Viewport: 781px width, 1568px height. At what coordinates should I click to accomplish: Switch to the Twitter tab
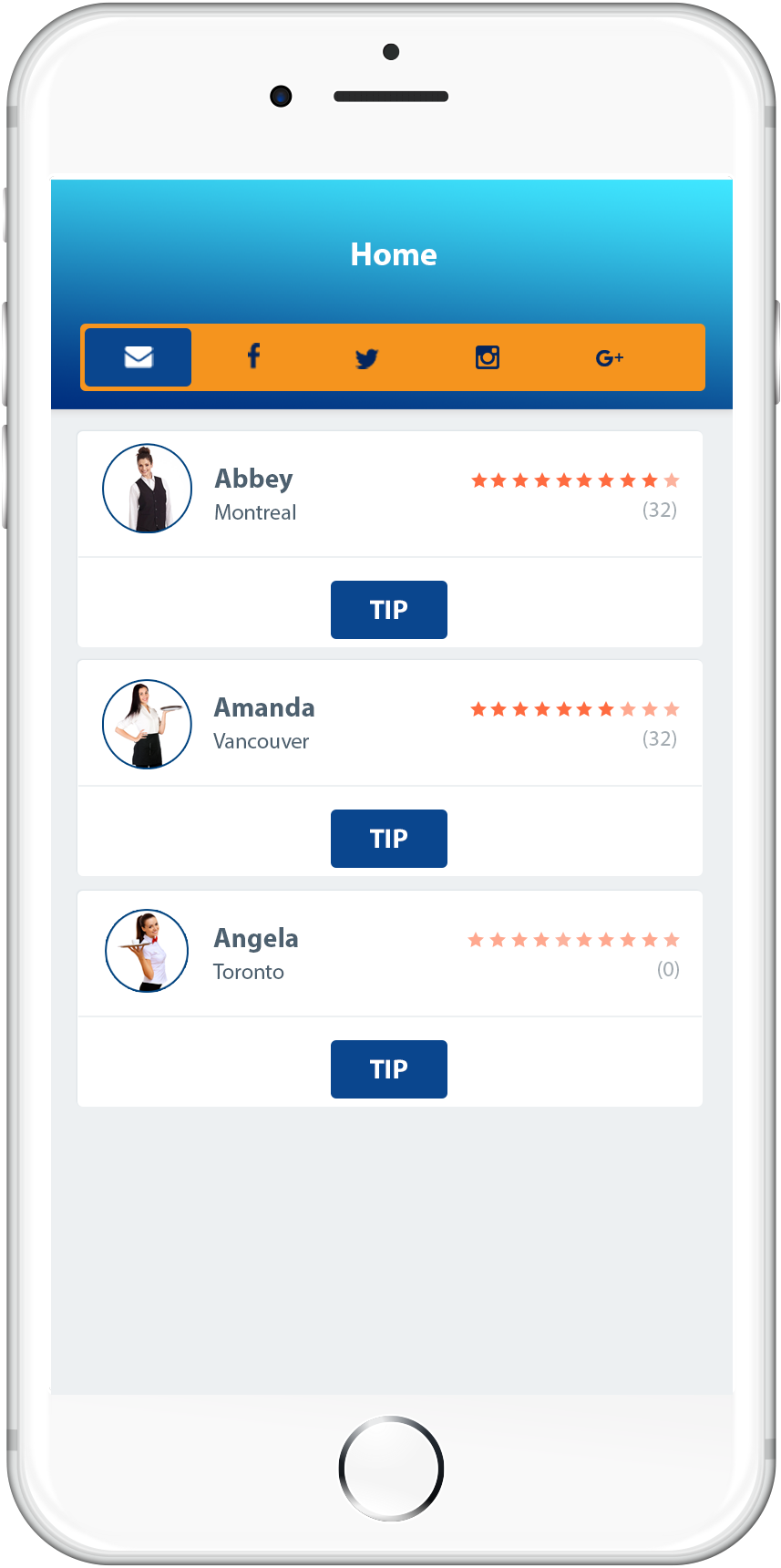(366, 357)
